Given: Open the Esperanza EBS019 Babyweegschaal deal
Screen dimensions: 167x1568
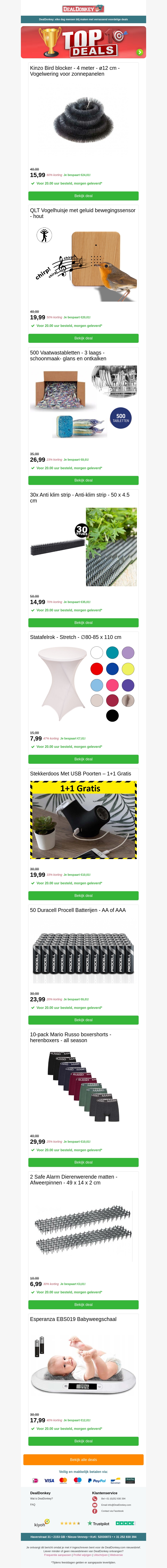Looking at the screenshot, I should [83, 1441].
